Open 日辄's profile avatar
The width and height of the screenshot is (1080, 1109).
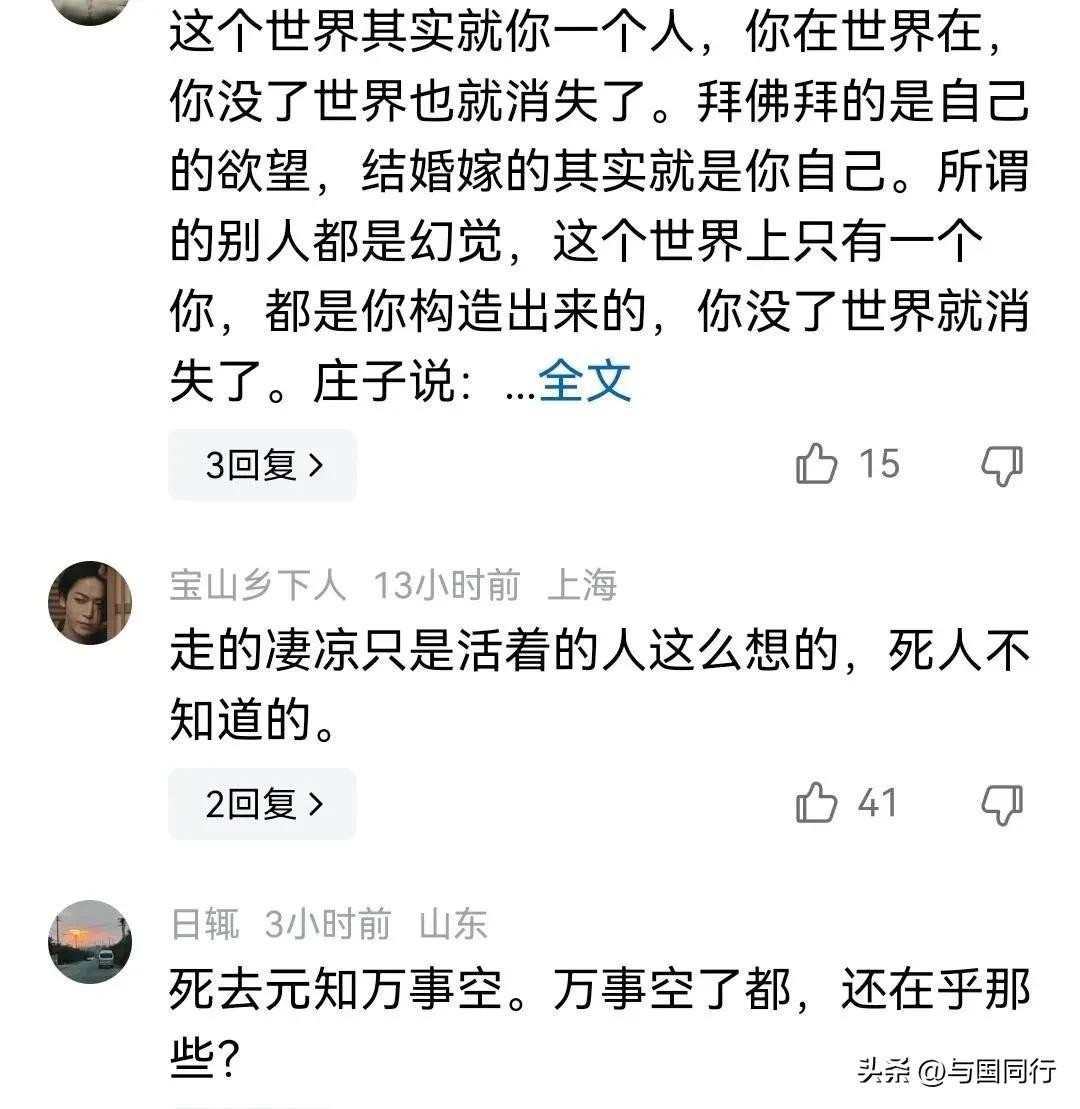[x=90, y=941]
